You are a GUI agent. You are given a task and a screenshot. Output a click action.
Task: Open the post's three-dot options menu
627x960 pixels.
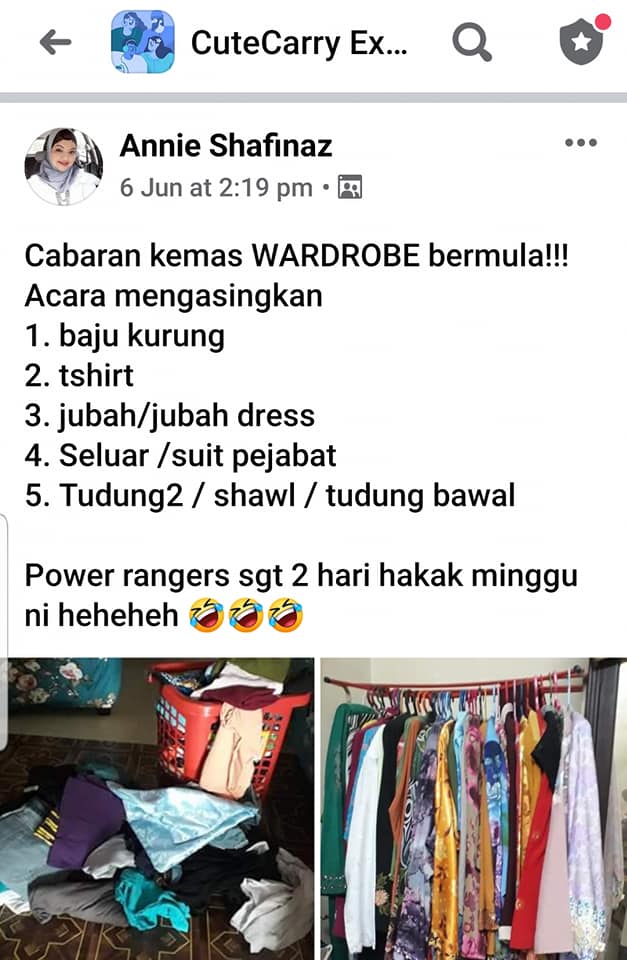pyautogui.click(x=580, y=143)
